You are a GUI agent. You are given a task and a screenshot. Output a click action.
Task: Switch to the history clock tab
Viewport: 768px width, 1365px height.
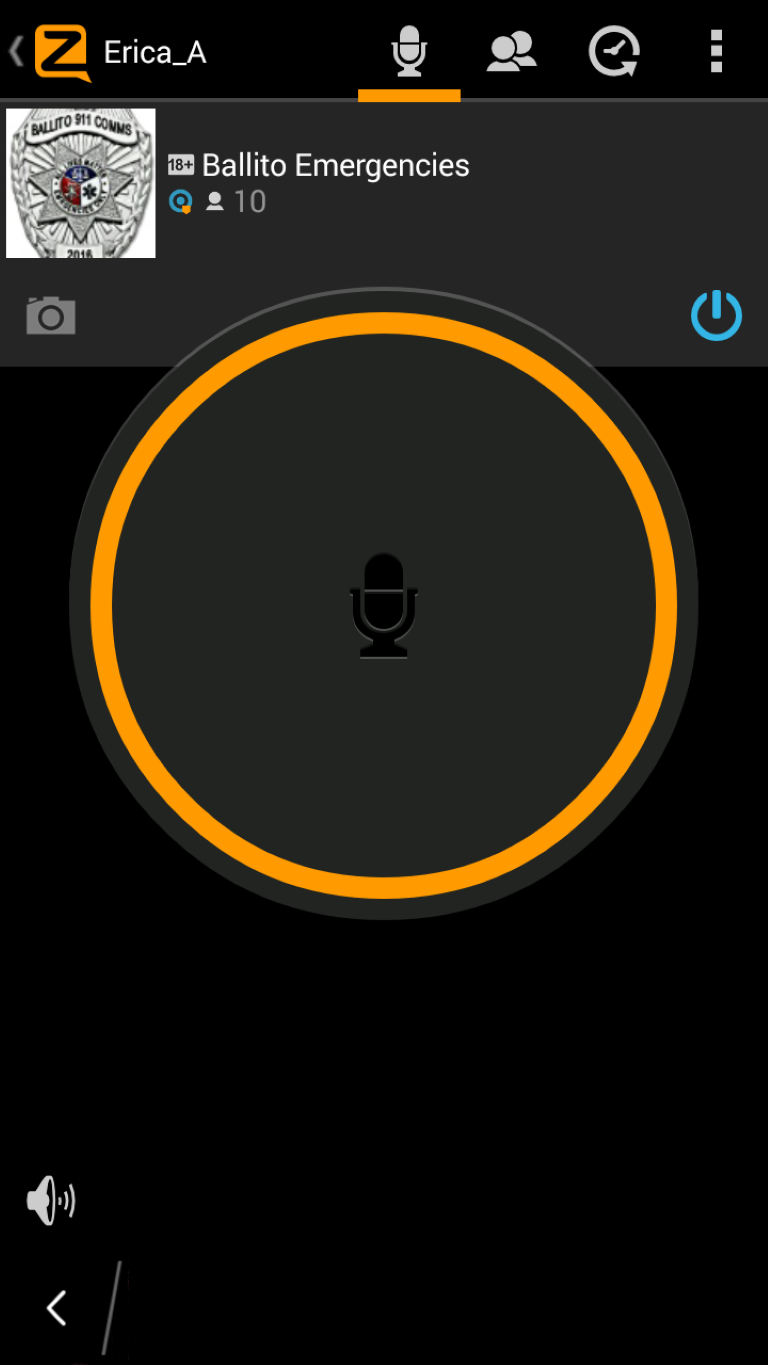tap(613, 52)
